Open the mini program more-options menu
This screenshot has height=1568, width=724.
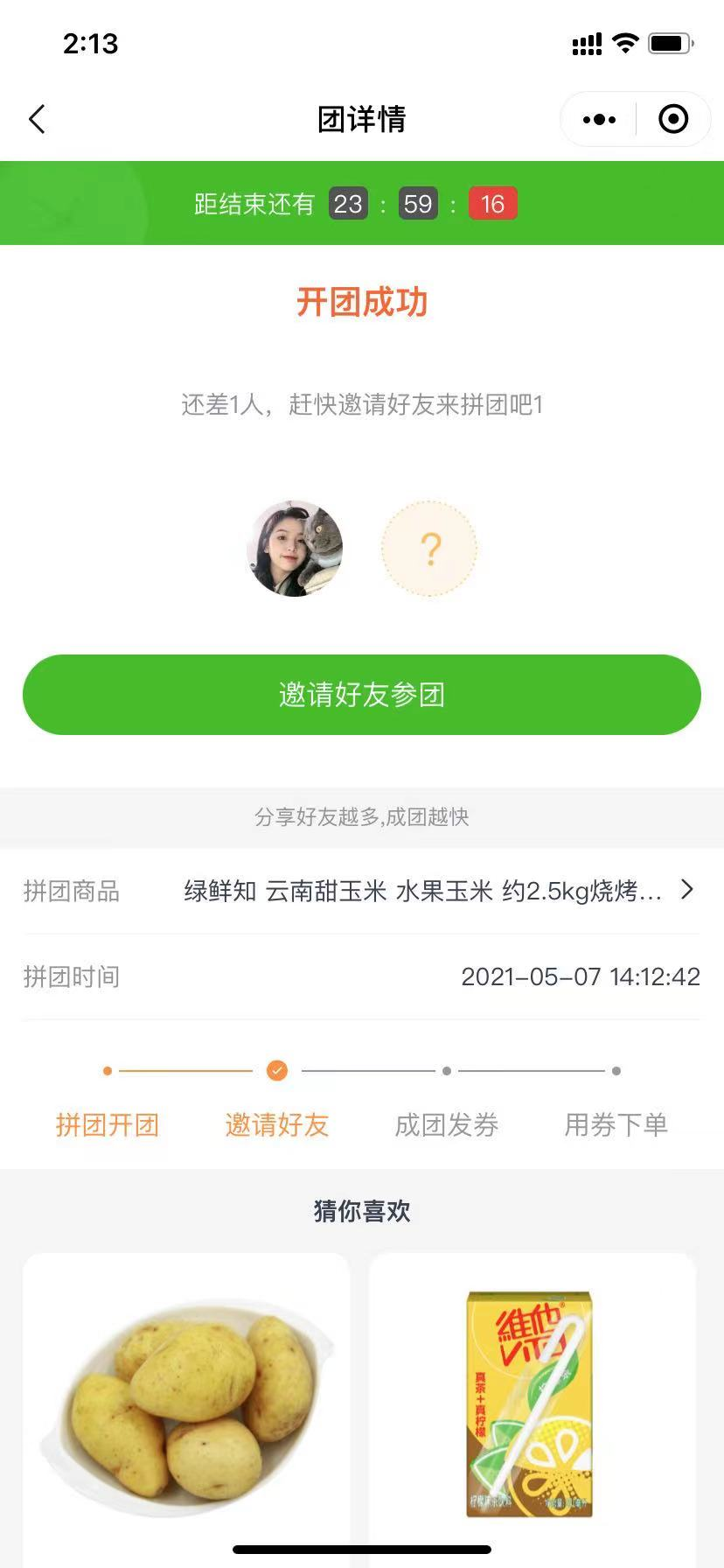coord(599,120)
